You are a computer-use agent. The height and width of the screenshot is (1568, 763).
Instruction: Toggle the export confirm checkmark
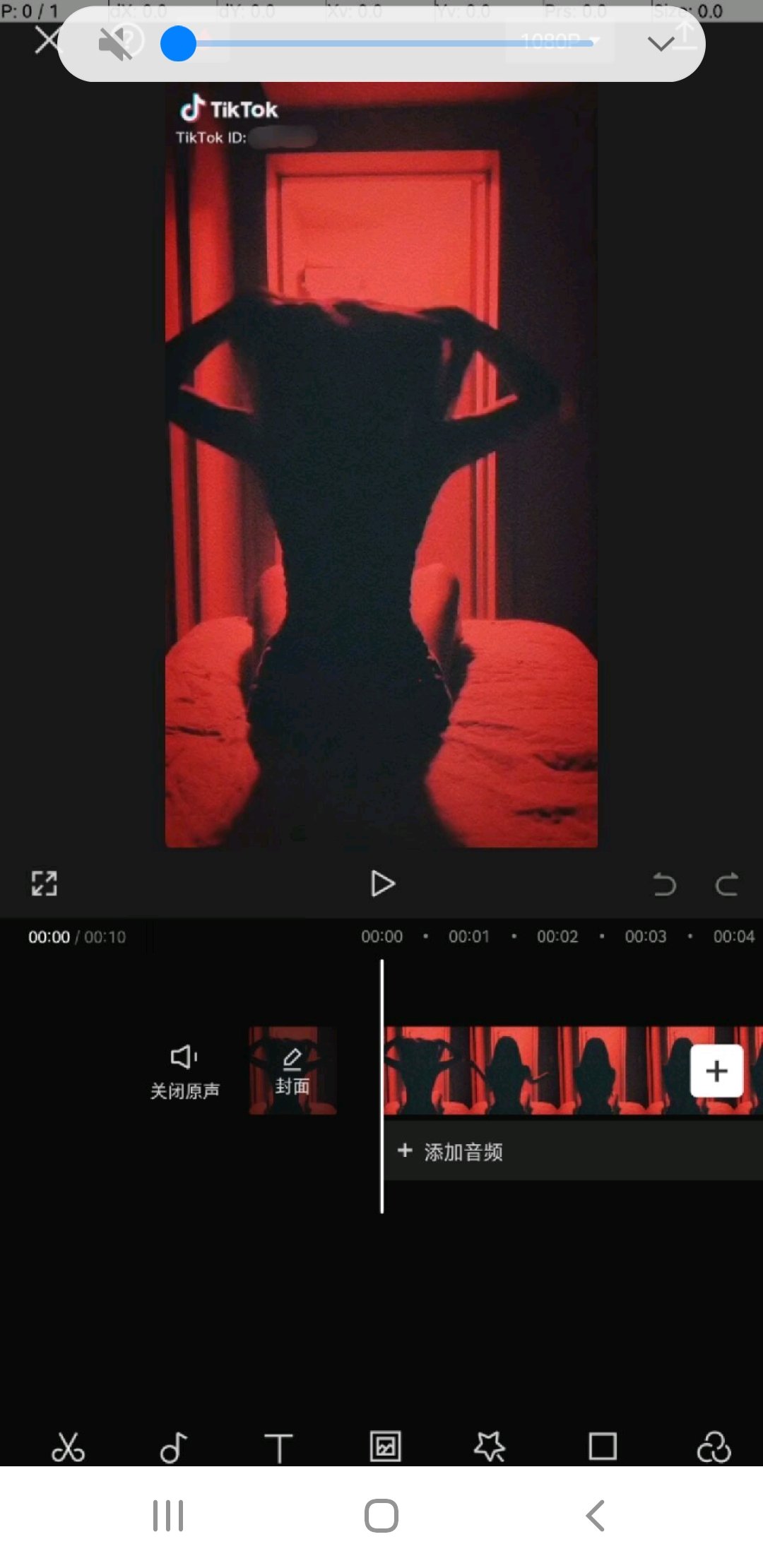(x=661, y=44)
